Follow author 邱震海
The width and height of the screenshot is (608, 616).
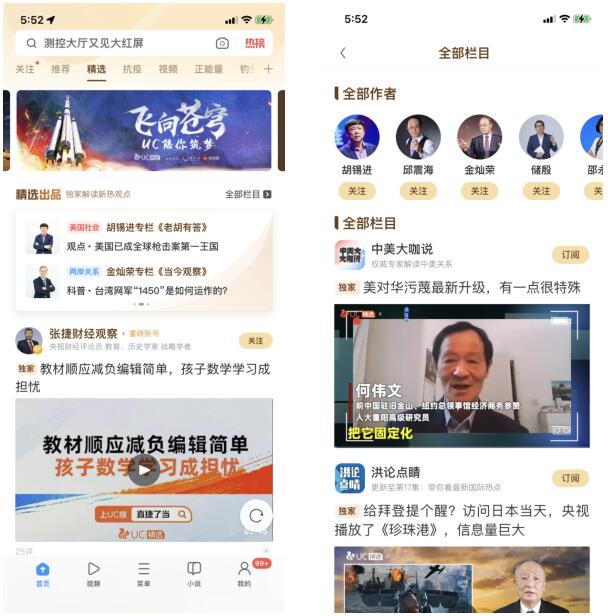[418, 191]
